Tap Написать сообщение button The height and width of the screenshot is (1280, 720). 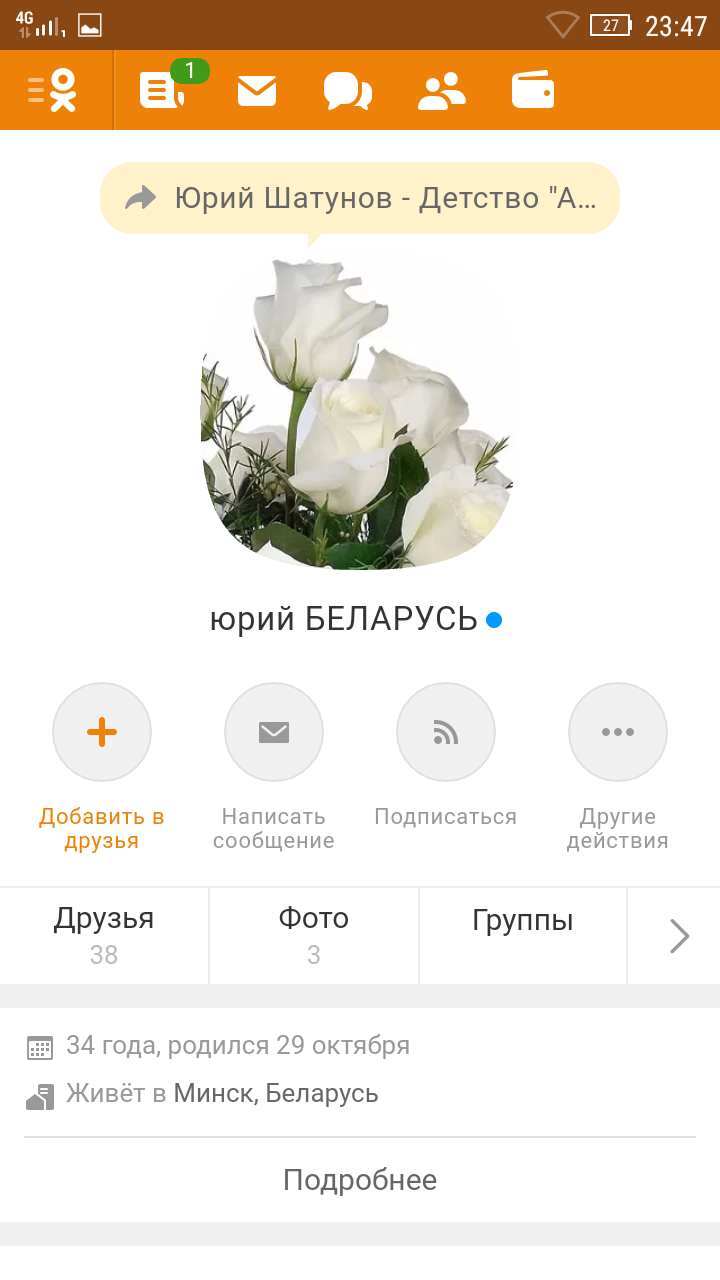[x=274, y=732]
